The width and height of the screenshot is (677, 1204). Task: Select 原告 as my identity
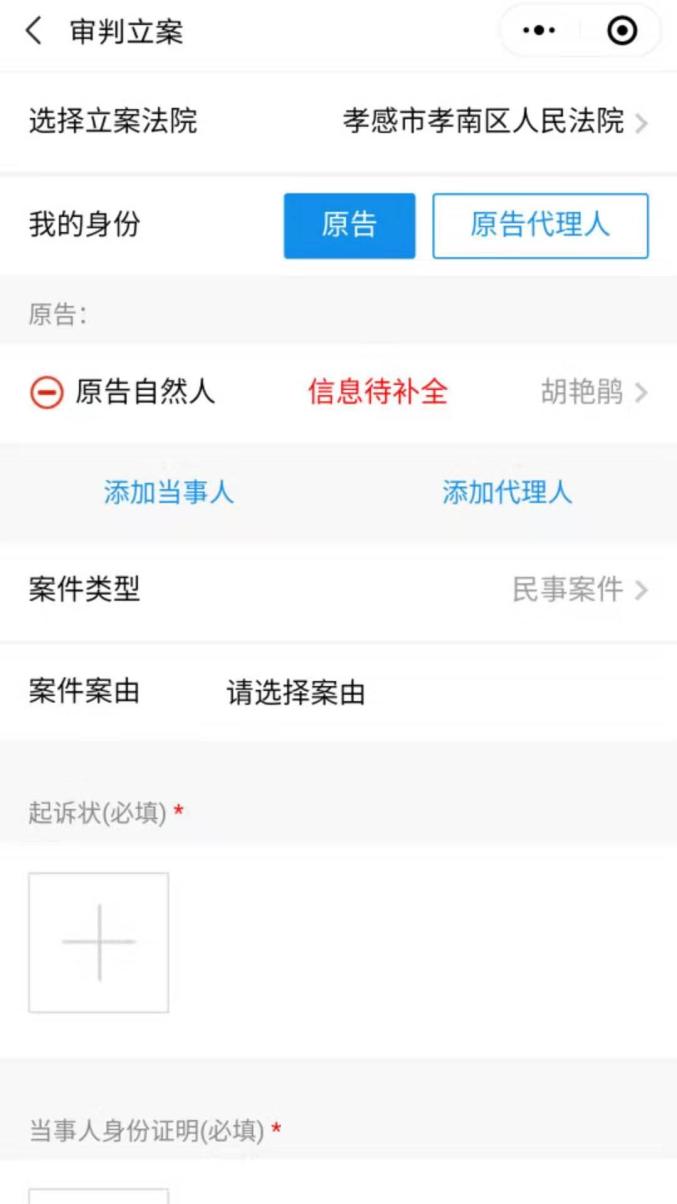pos(349,225)
